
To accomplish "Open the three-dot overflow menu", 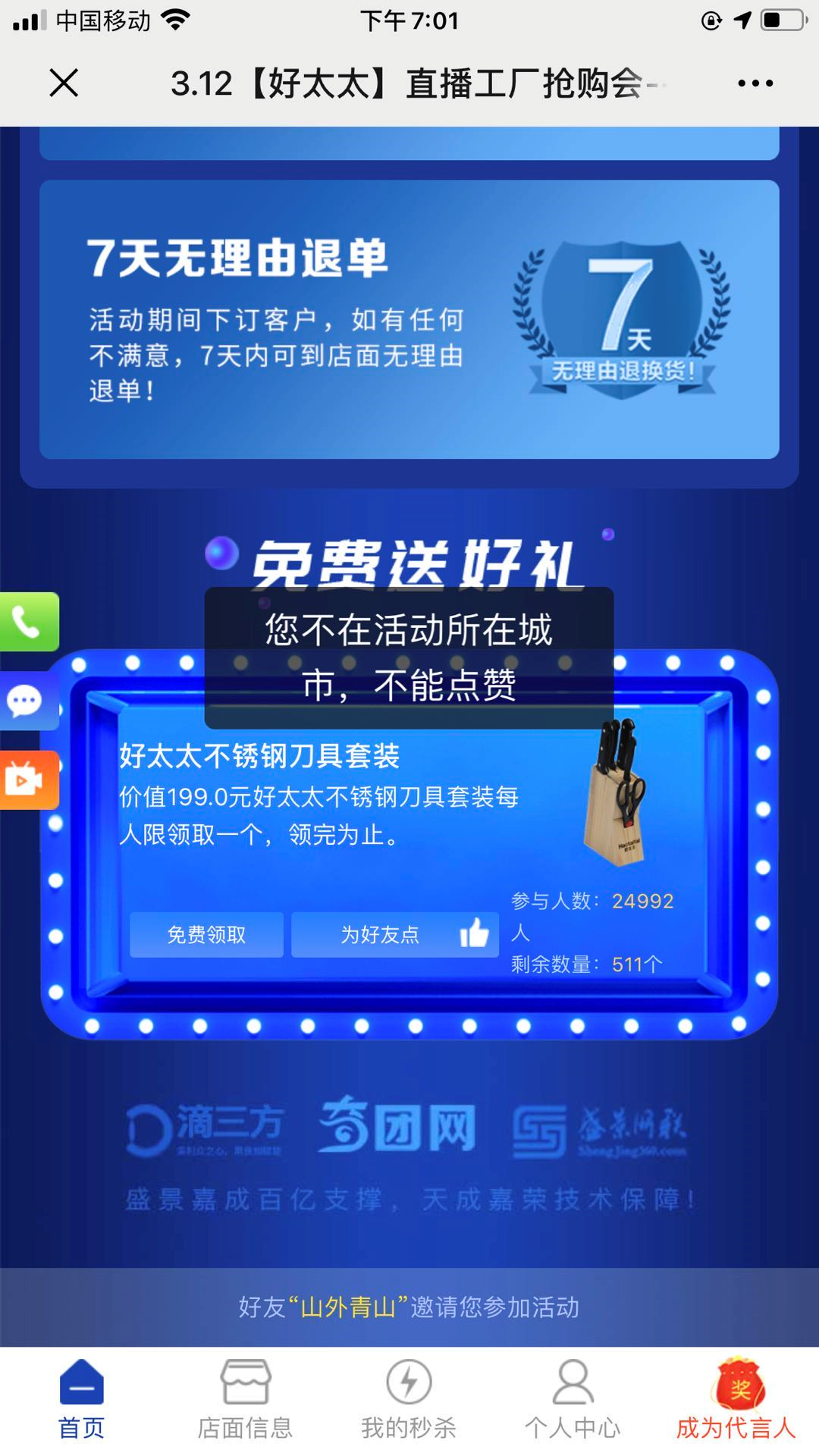I will pyautogui.click(x=755, y=83).
